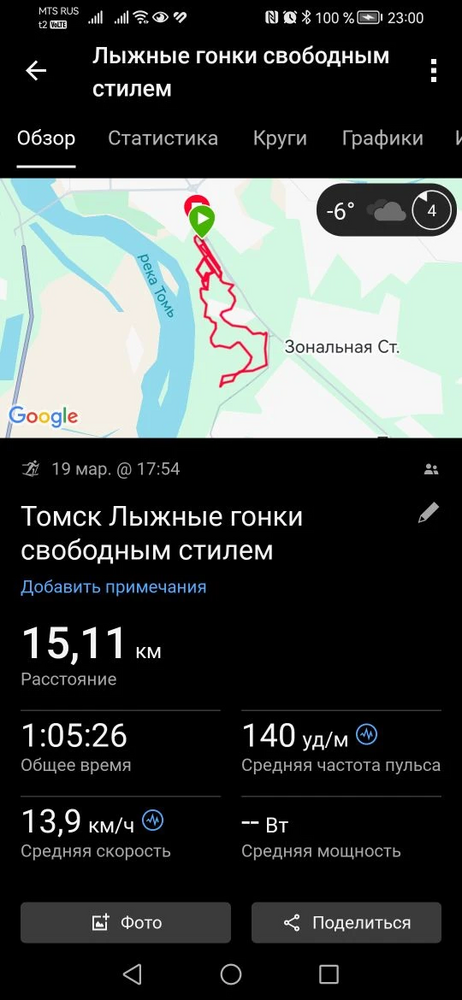
Task: Switch to the Графики tab
Action: point(382,138)
